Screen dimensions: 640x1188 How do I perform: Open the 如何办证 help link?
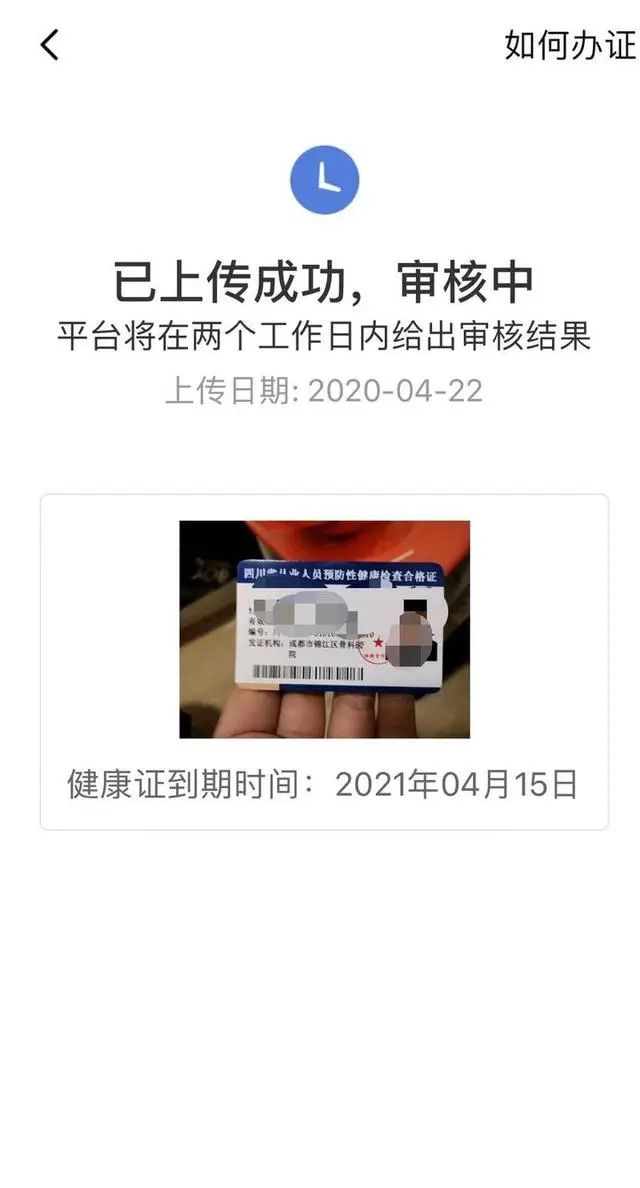tap(569, 45)
